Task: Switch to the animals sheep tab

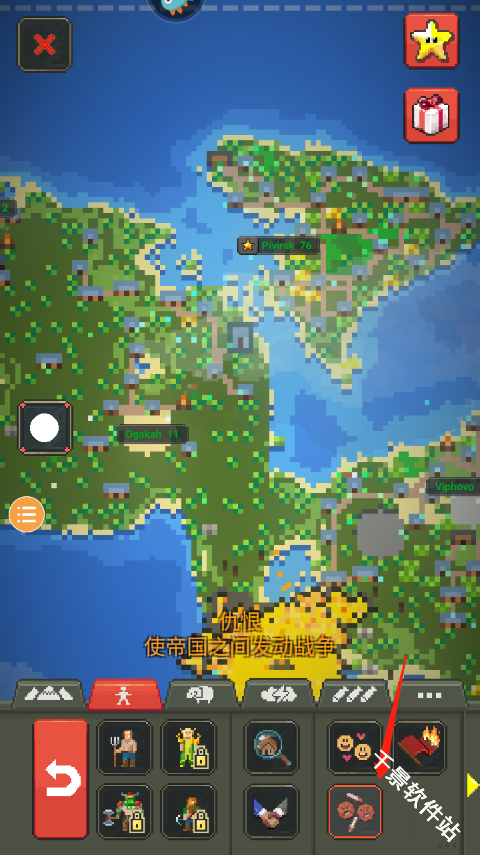Action: click(200, 695)
